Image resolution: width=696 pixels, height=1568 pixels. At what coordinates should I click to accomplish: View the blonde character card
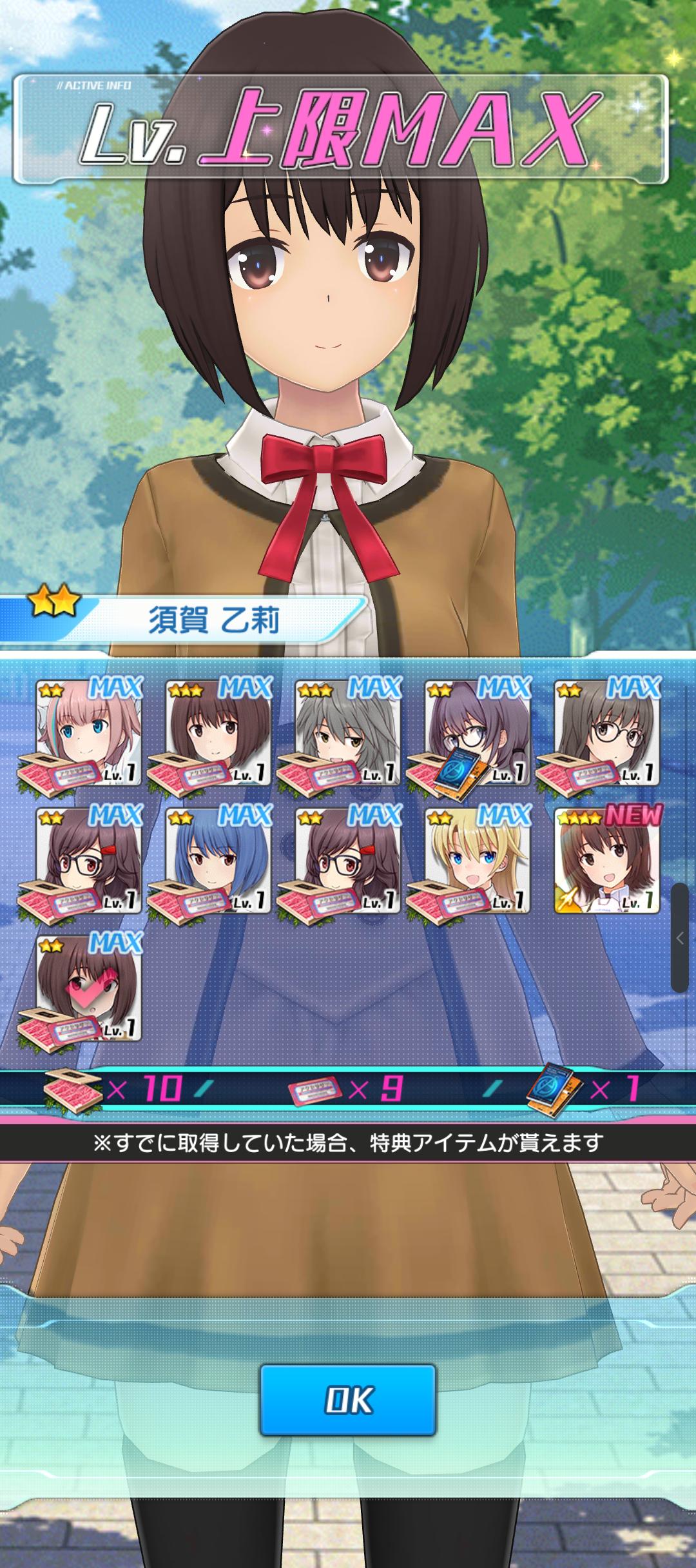click(x=478, y=861)
